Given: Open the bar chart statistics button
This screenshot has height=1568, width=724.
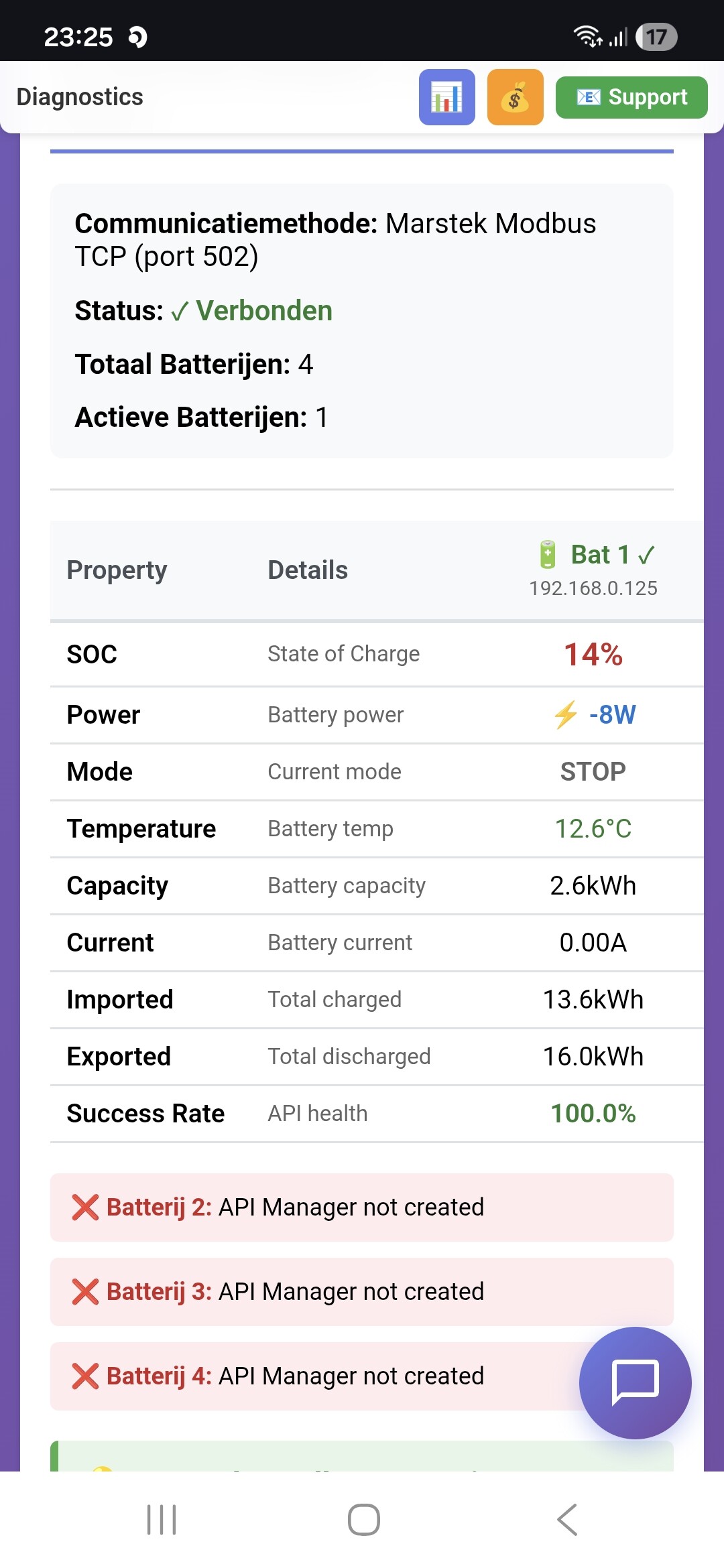Looking at the screenshot, I should click(446, 97).
